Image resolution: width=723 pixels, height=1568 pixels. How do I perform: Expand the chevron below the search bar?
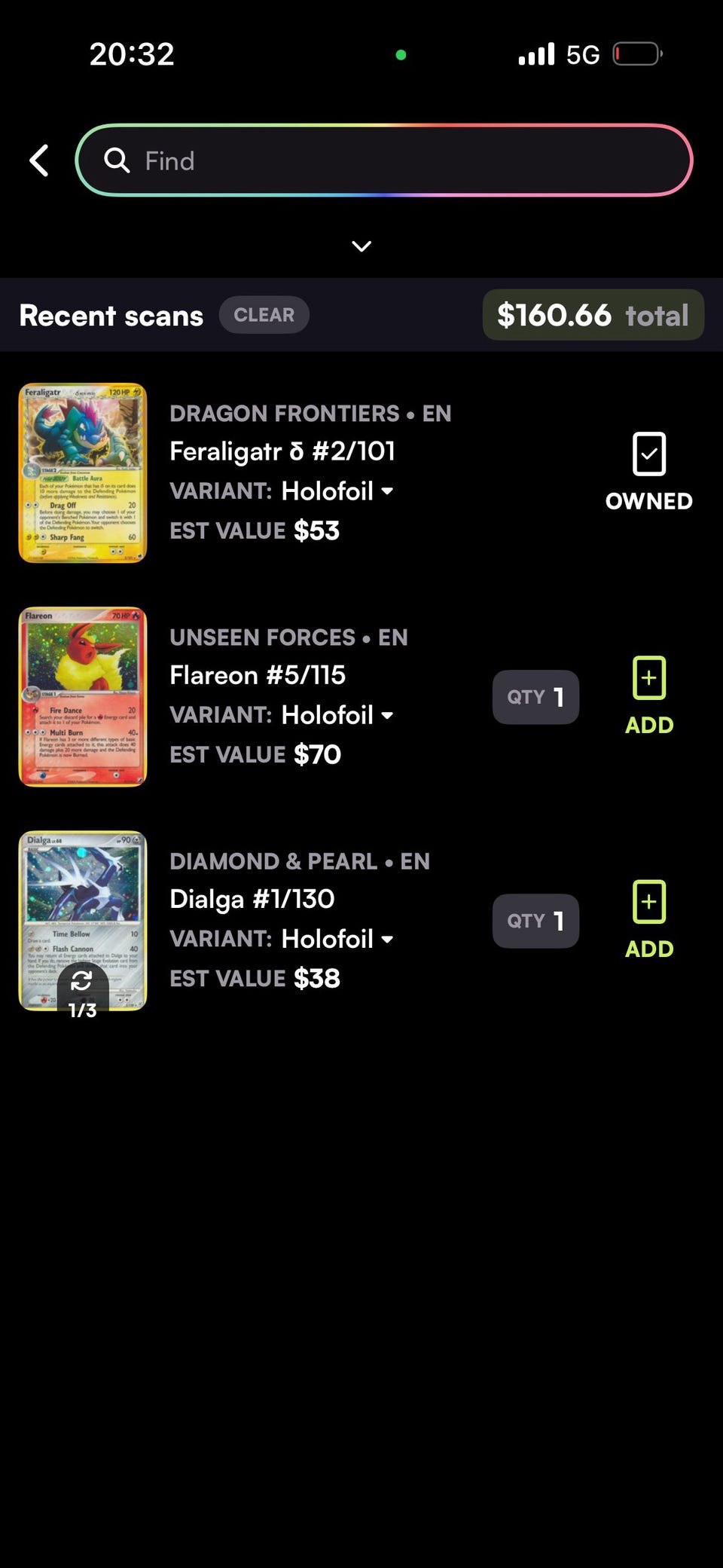coord(361,246)
